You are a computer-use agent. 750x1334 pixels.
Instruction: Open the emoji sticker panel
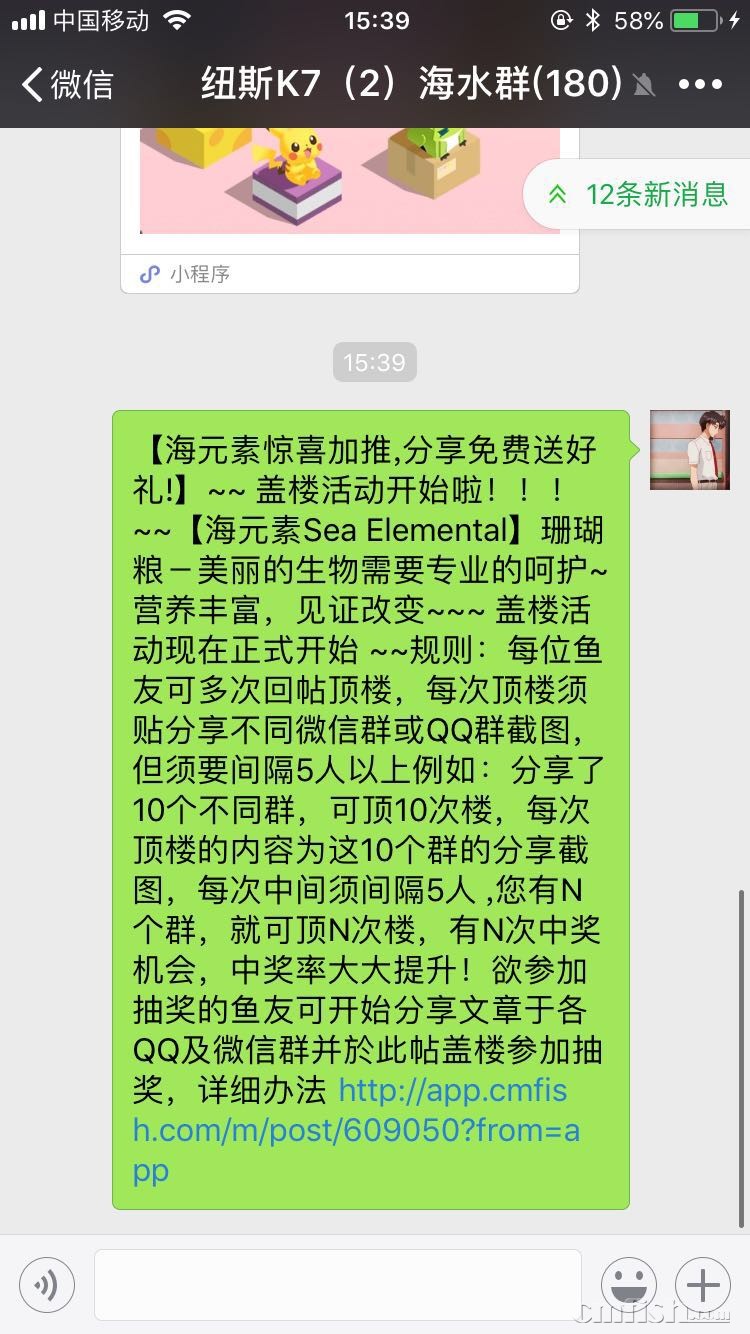pos(629,1285)
